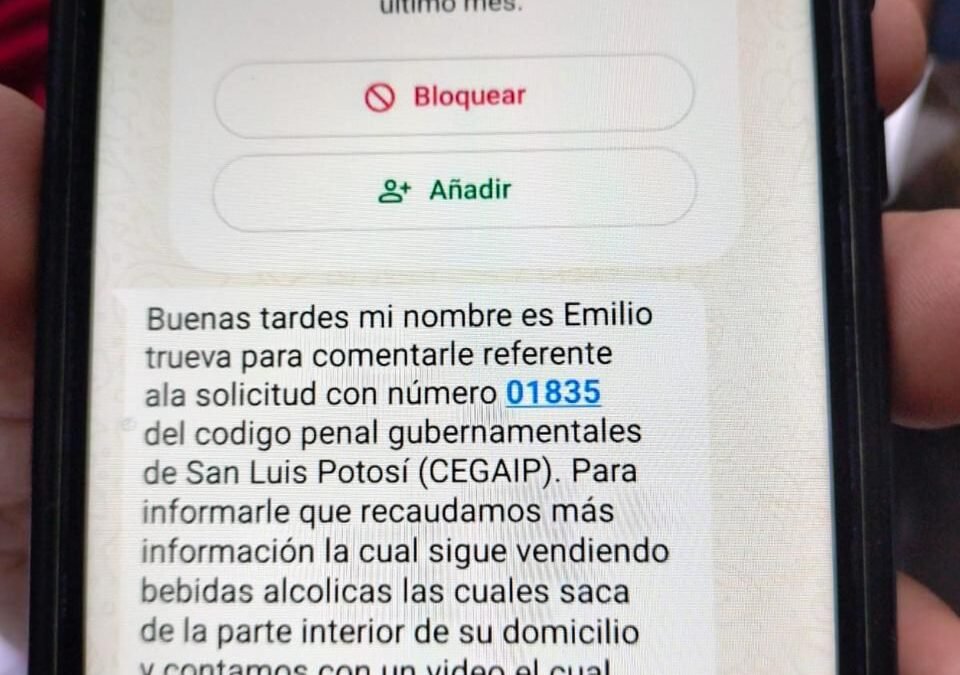
Task: Add the sender via Añadir
Action: click(455, 190)
